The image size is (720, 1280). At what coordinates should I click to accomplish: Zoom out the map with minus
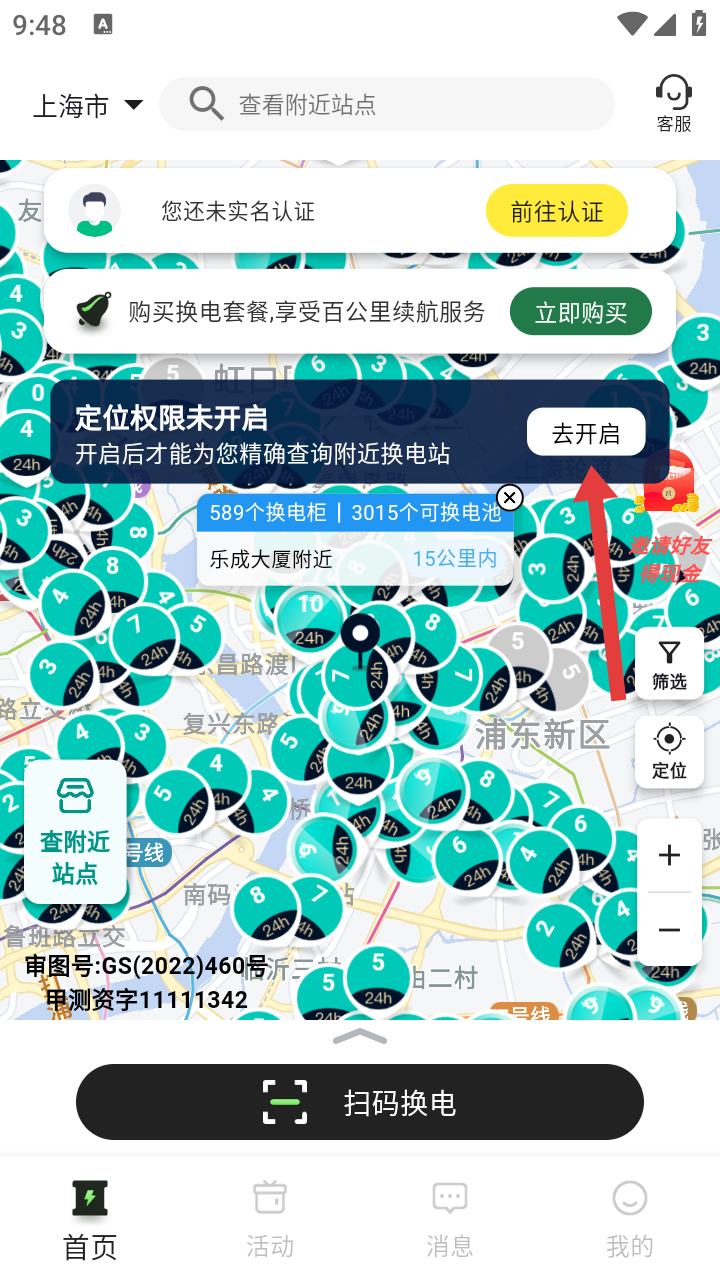tap(669, 930)
